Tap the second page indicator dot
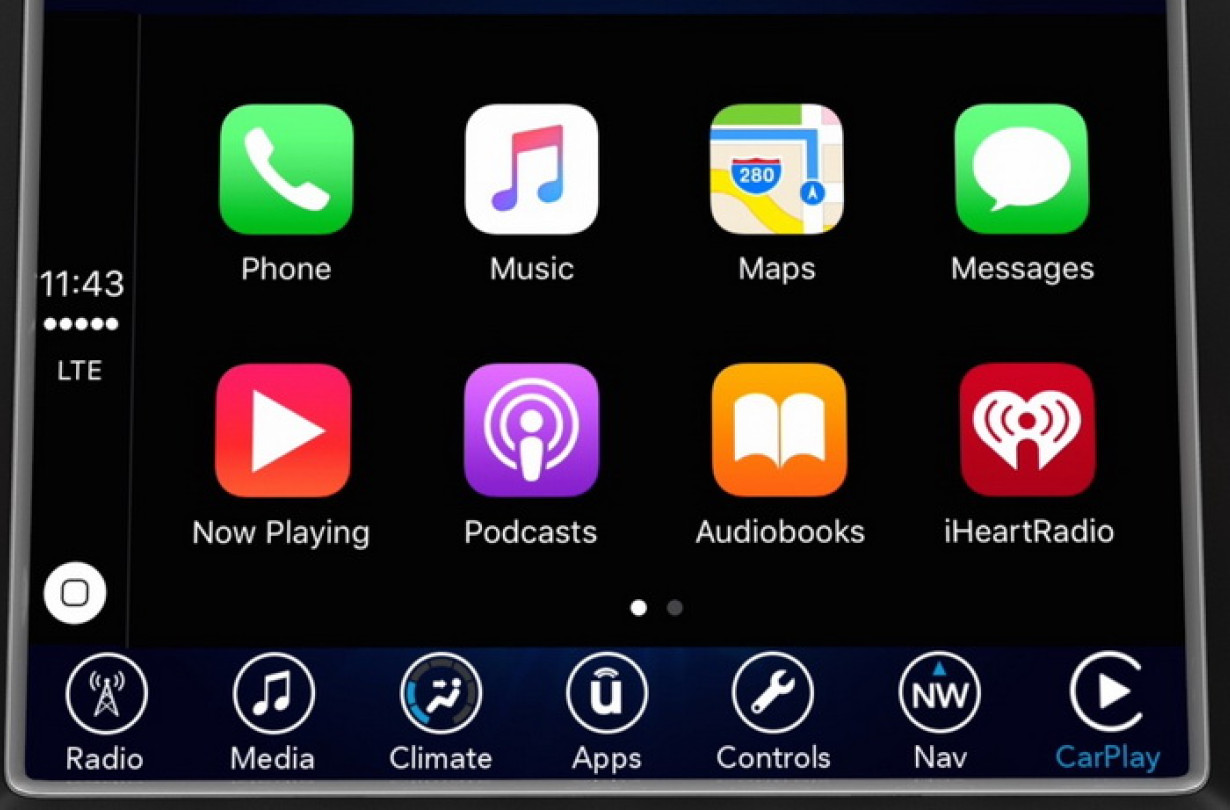1230x810 pixels. click(675, 607)
